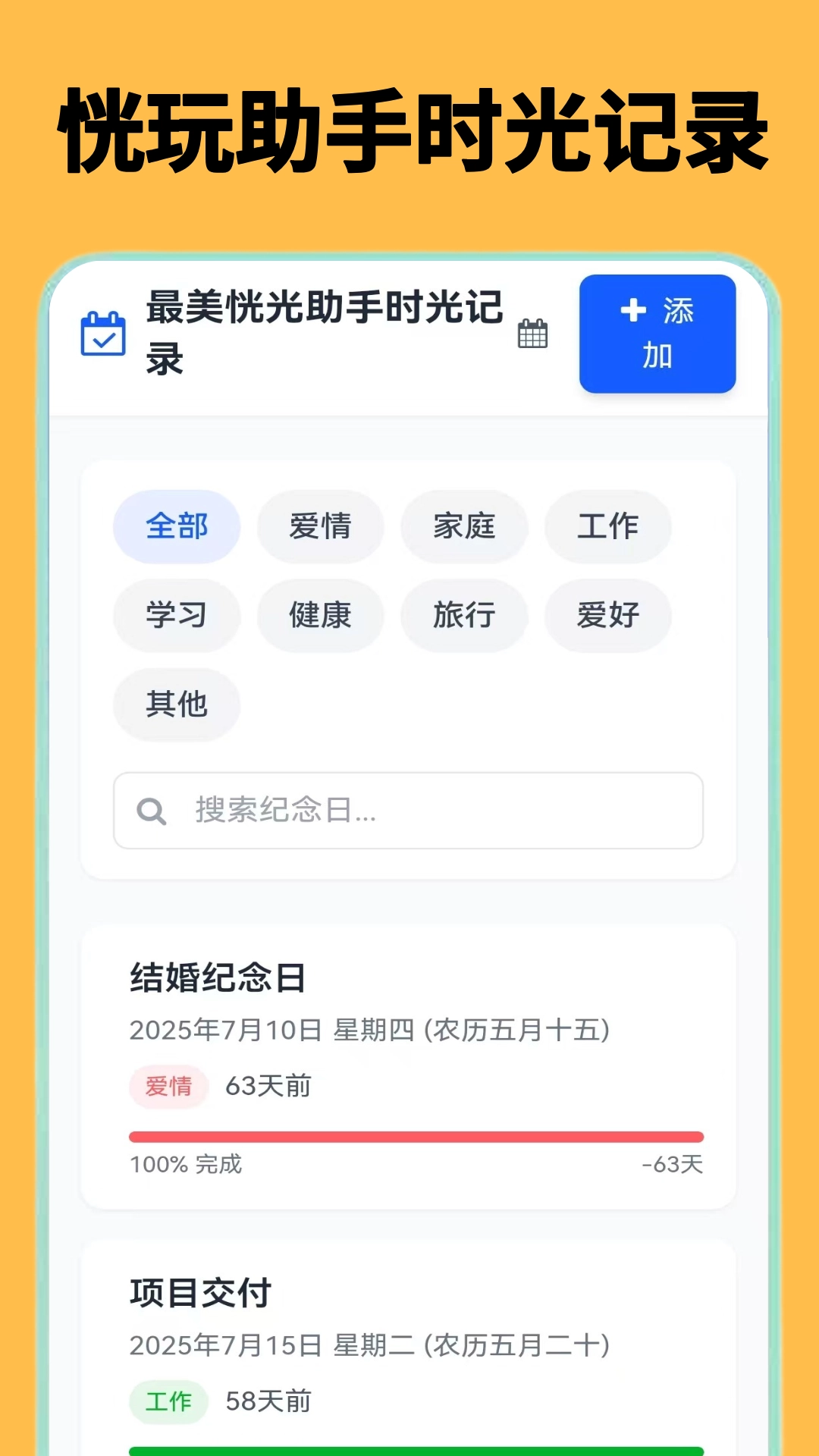Select the 其他 category chip
This screenshot has width=819, height=1456.
(176, 704)
